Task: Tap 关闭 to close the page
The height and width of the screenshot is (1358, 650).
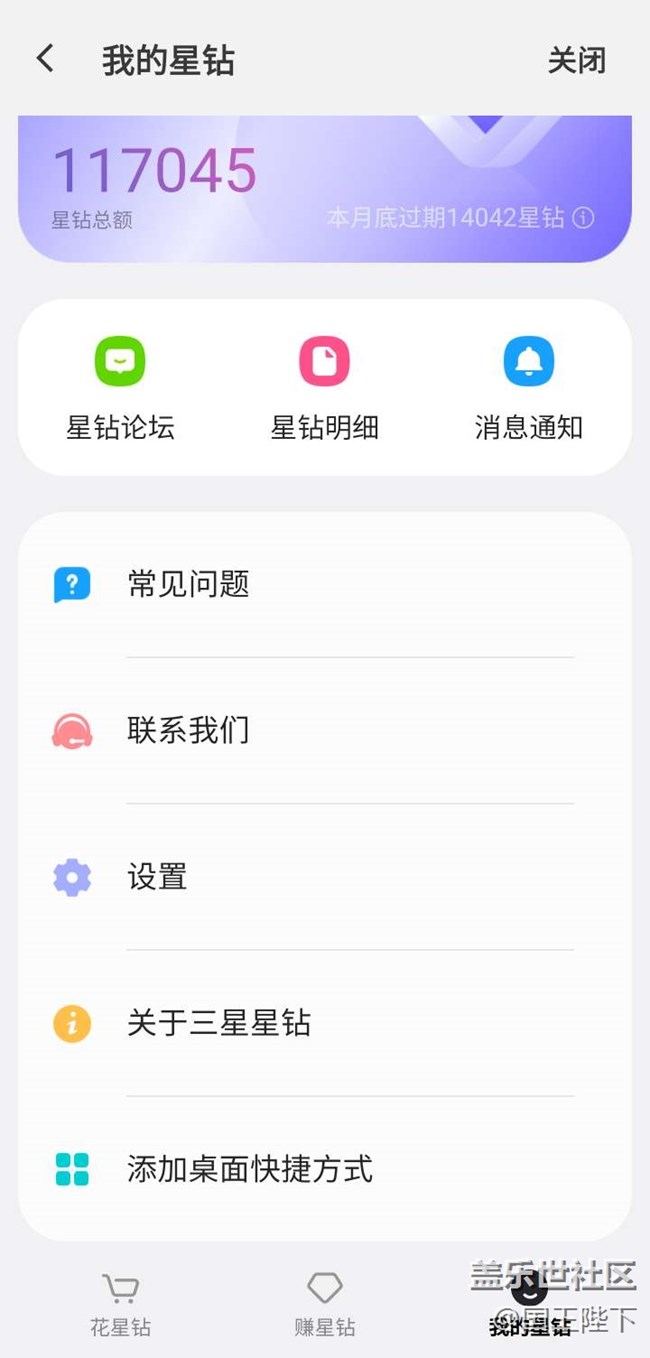Action: coord(576,60)
